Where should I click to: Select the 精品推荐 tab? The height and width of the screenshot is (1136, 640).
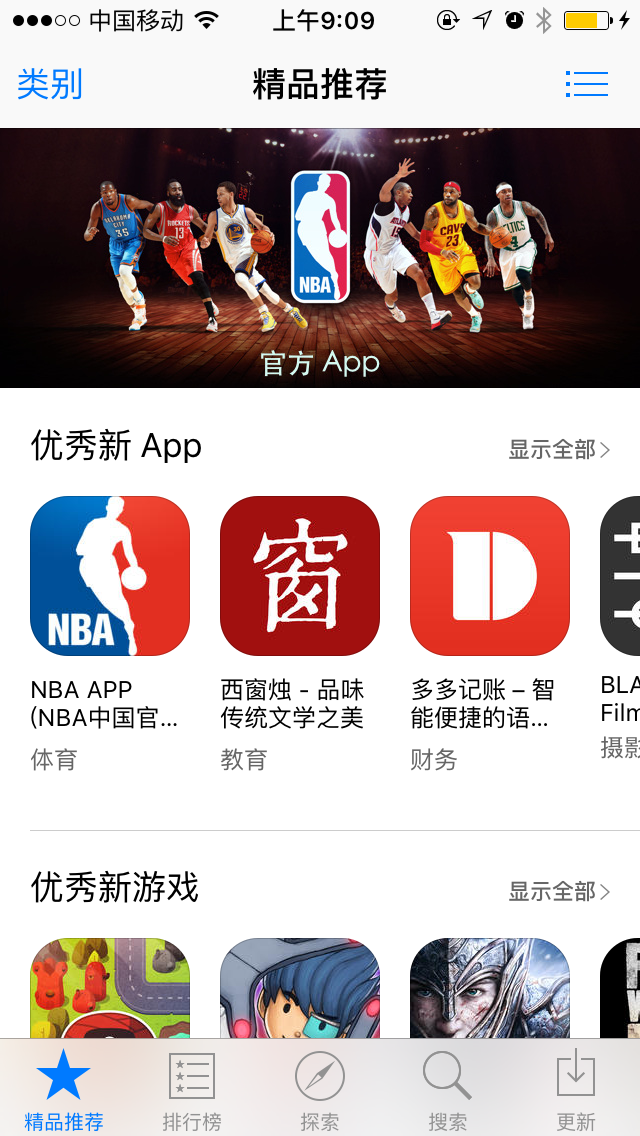(x=64, y=1090)
